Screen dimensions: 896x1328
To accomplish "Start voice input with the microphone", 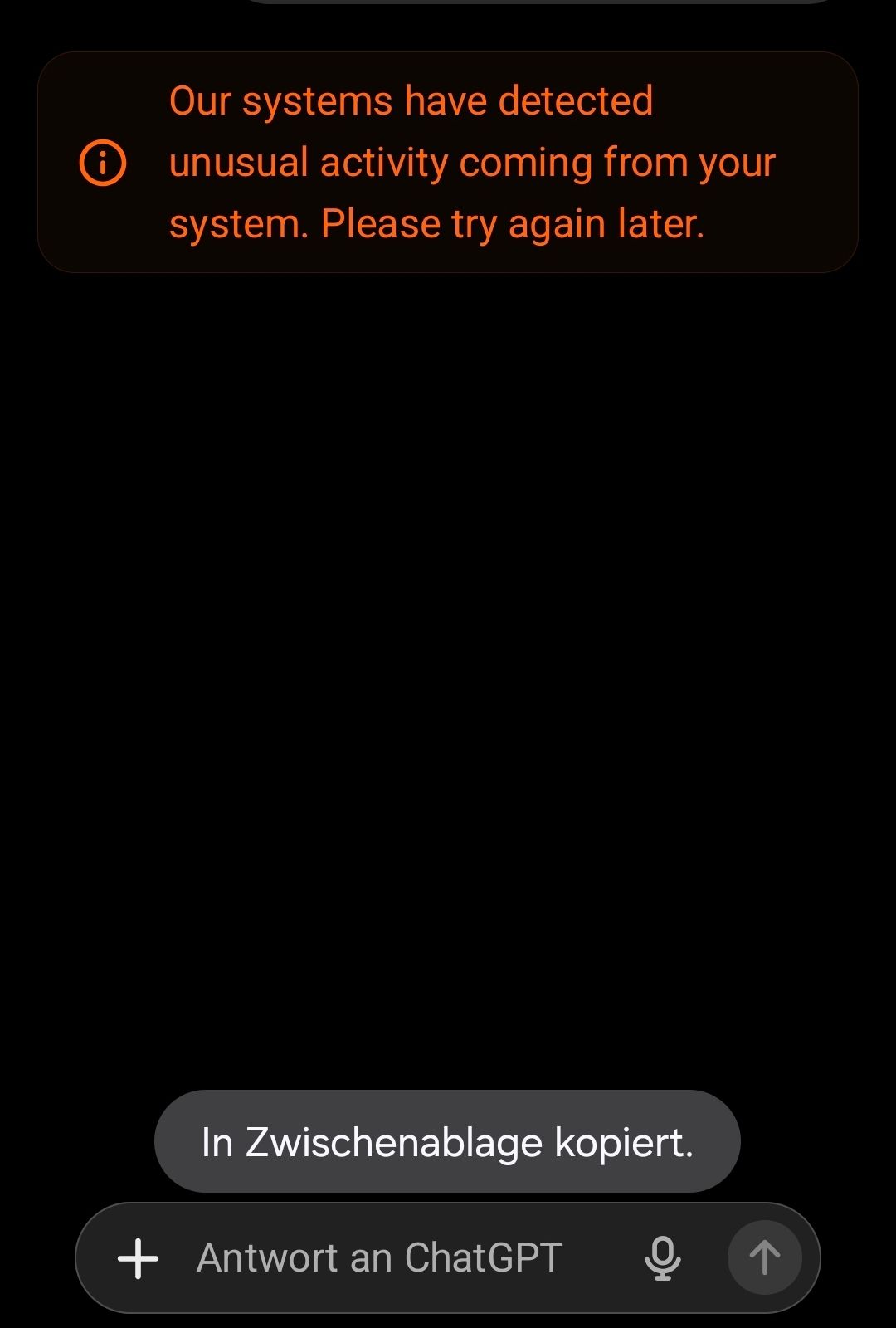I will click(x=662, y=1258).
